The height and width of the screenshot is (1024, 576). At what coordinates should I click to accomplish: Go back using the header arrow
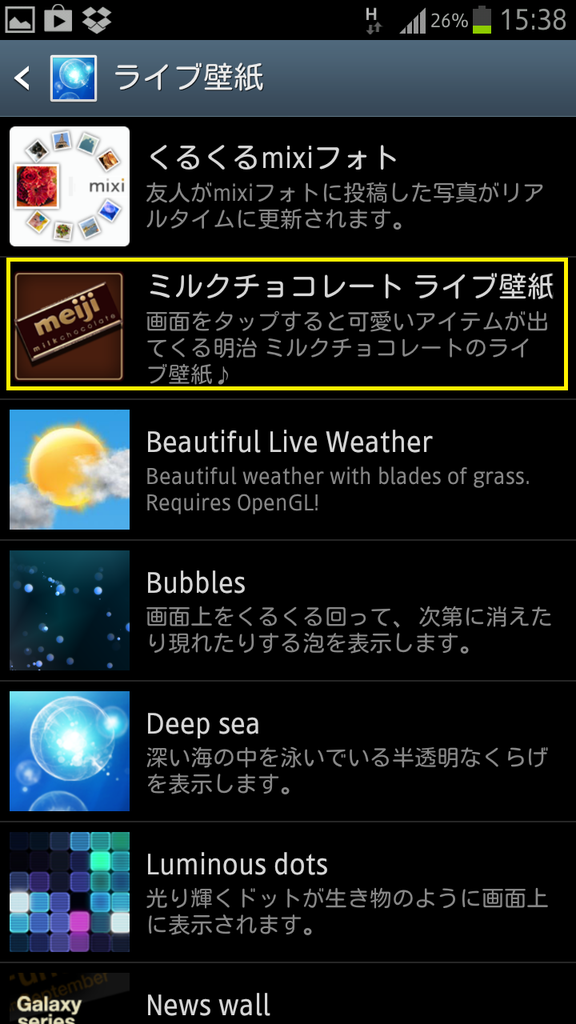coord(22,78)
